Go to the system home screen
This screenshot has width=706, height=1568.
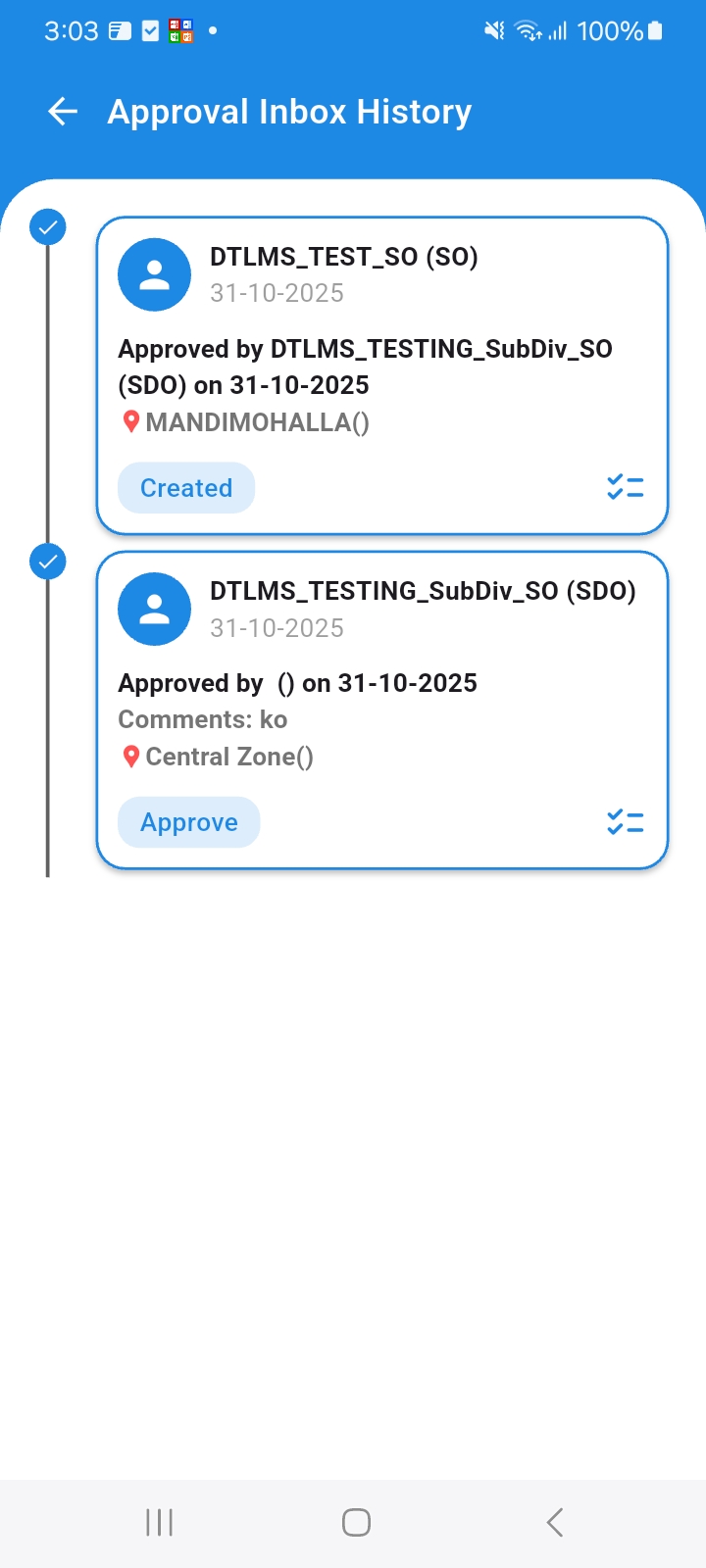coord(356,1522)
